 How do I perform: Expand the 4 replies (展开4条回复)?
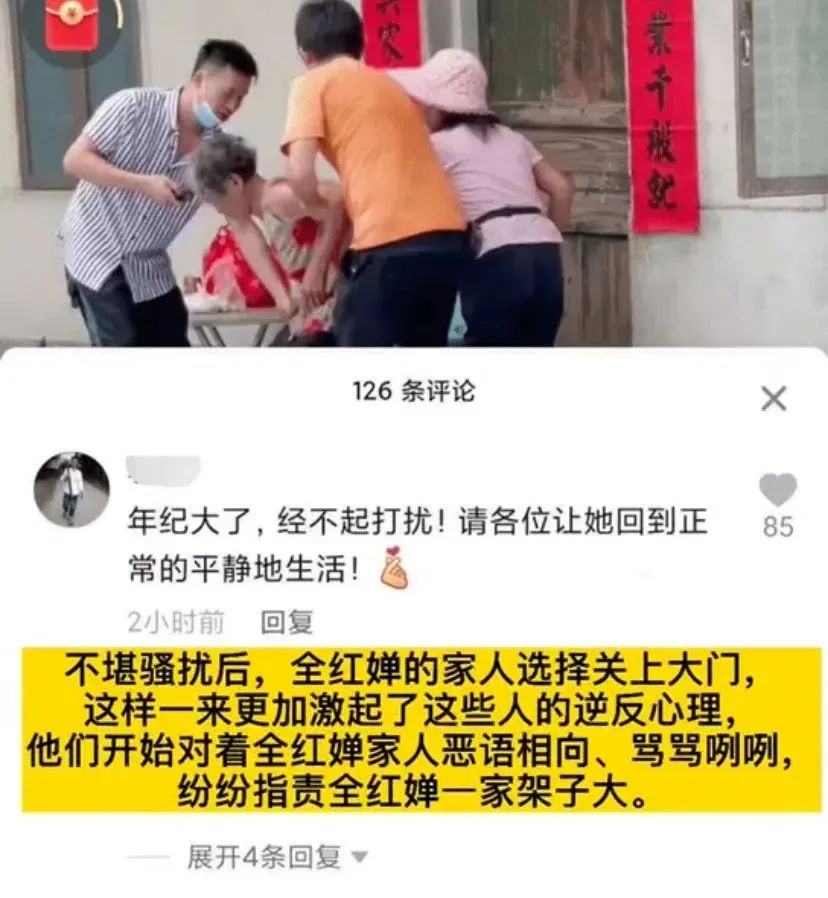pyautogui.click(x=276, y=857)
